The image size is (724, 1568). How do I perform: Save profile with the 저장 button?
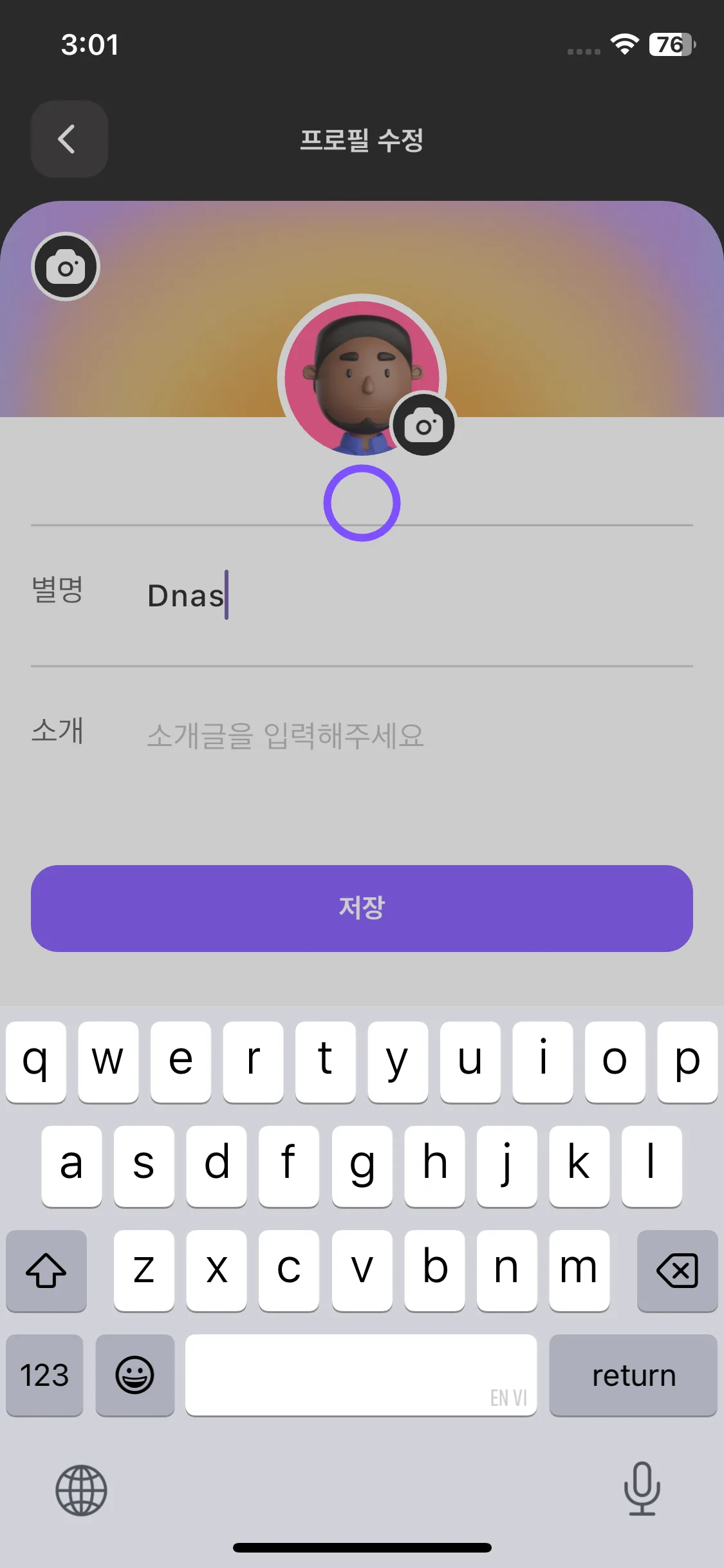362,908
